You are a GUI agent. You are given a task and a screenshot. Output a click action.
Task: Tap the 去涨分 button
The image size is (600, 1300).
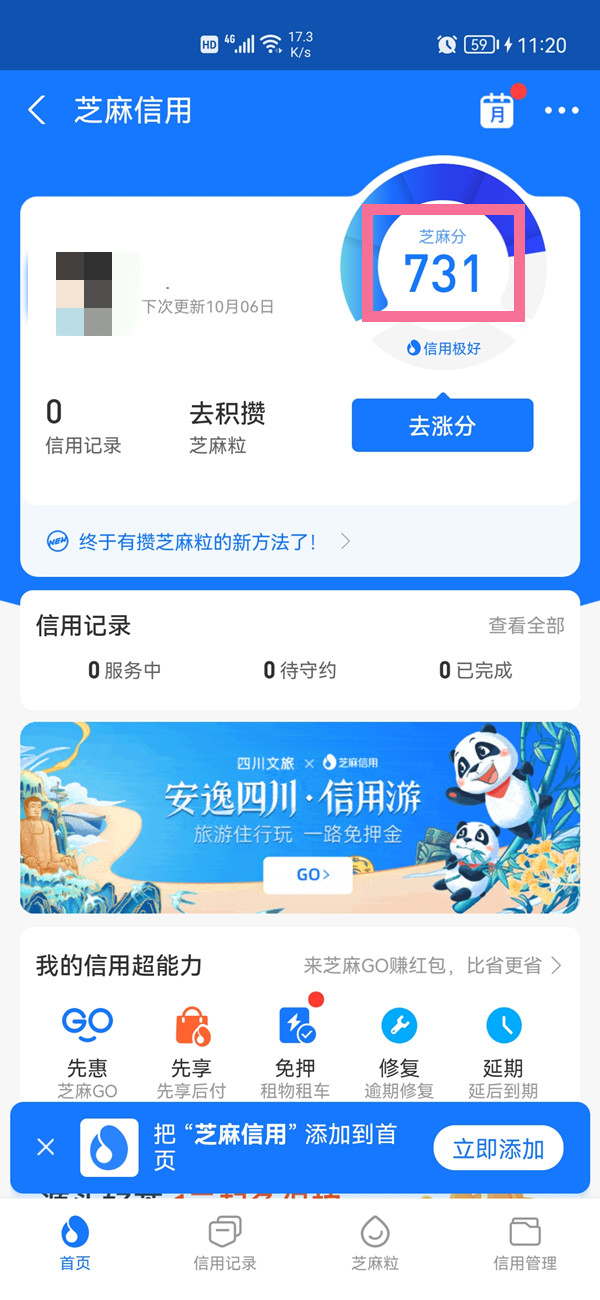point(442,426)
